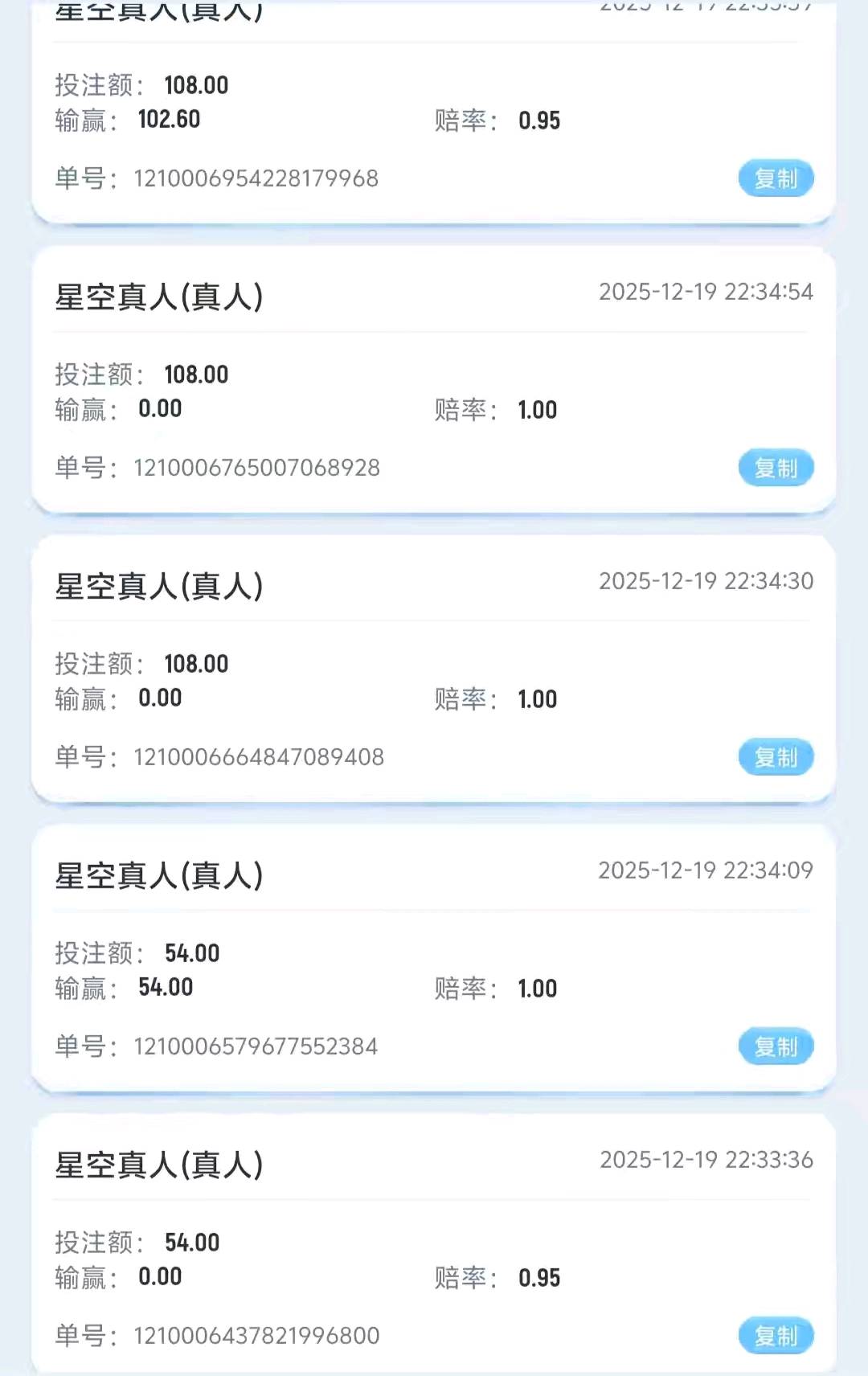
Task: Click the 复制 button next to order 1210006765007068928
Action: (x=774, y=467)
